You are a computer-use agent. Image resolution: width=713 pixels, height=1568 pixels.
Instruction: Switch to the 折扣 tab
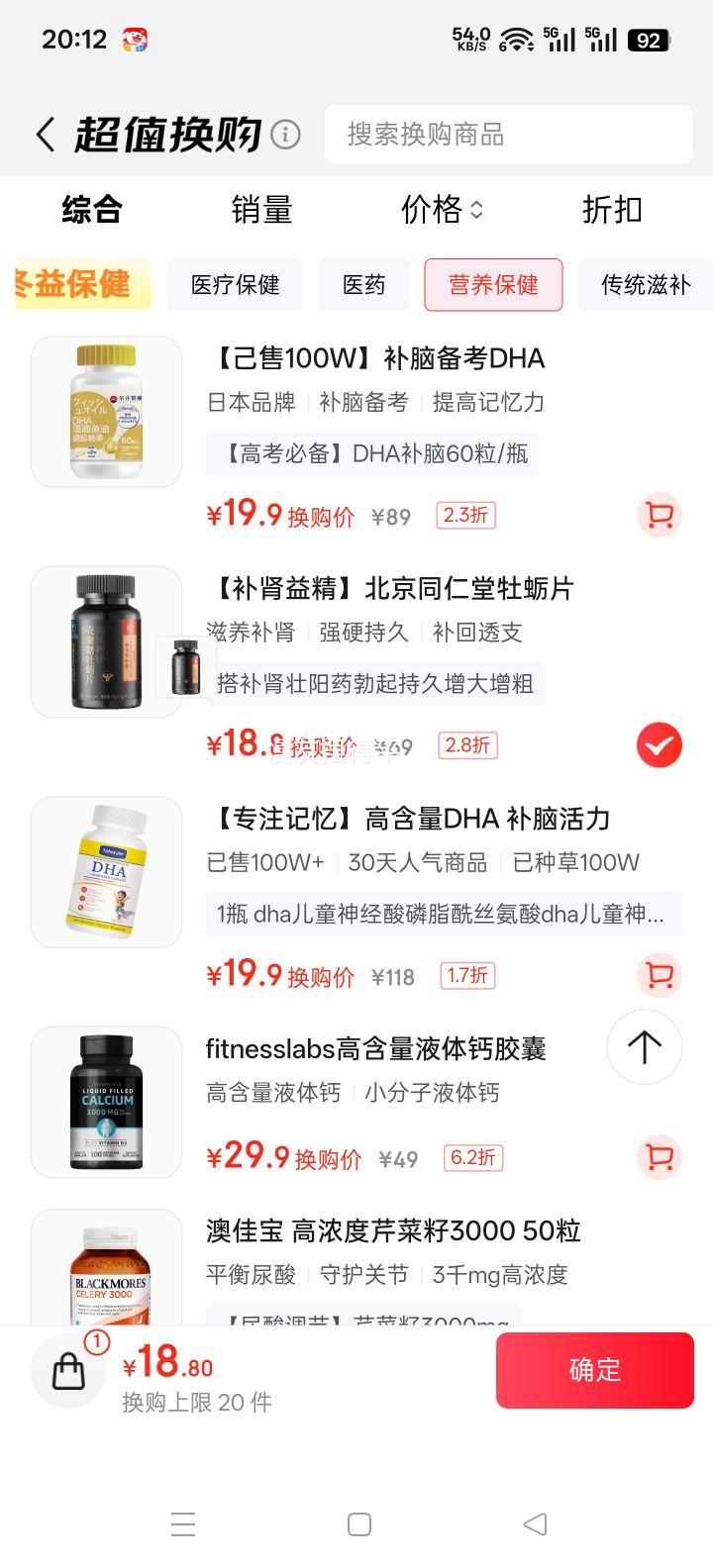(611, 210)
